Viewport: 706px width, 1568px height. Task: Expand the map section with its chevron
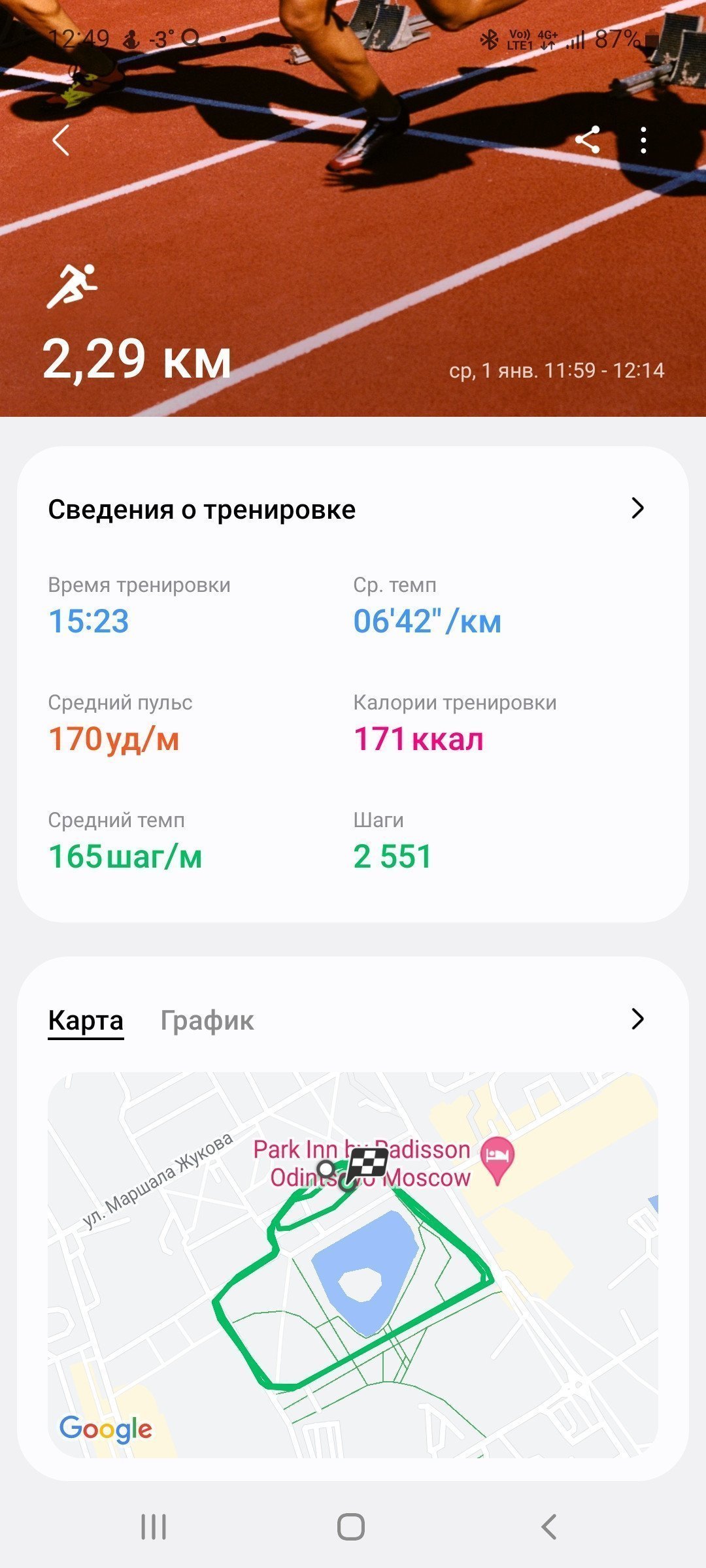click(637, 1019)
